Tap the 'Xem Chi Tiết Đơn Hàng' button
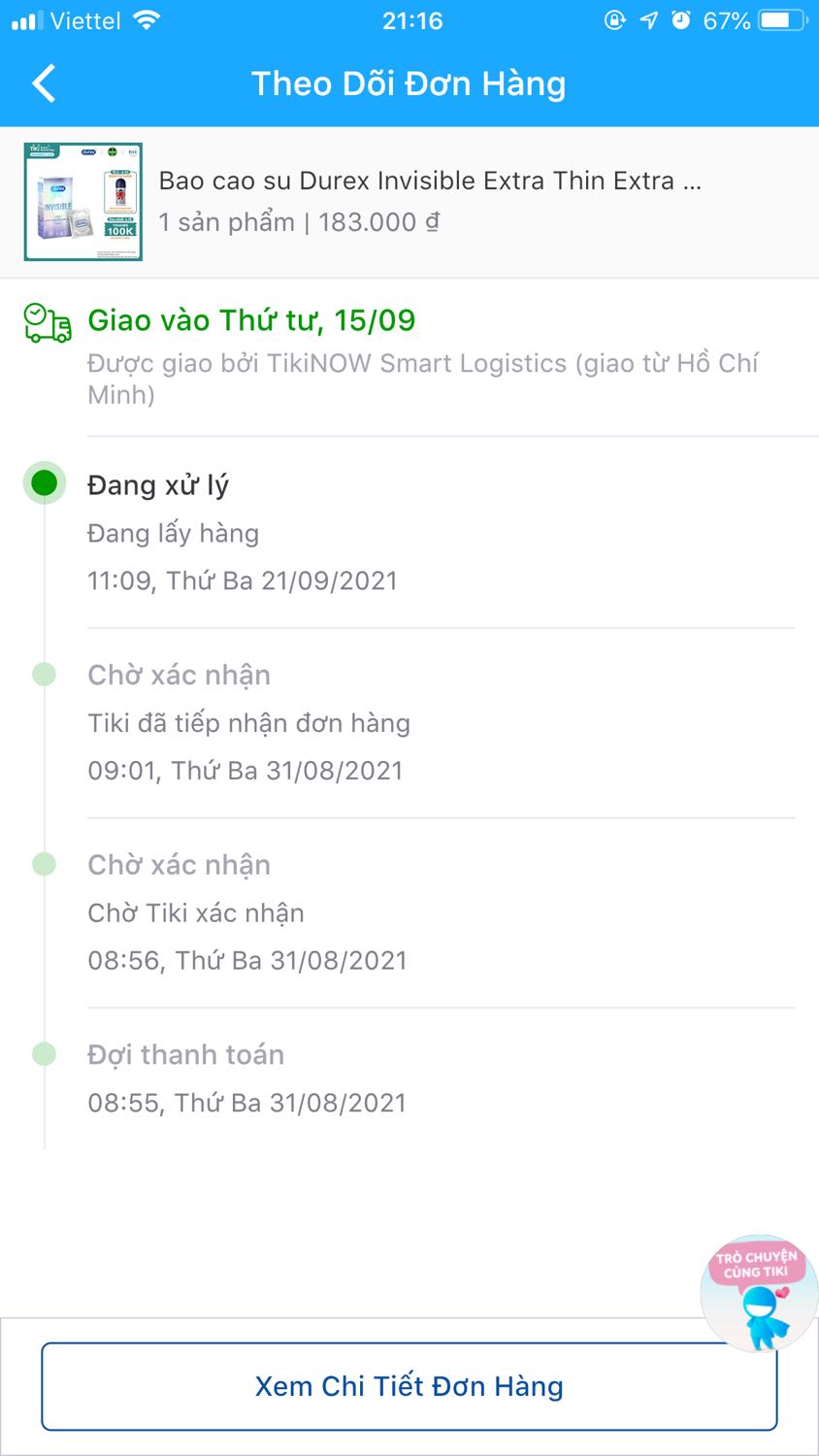Screen dimensions: 819x1456 point(409,1386)
